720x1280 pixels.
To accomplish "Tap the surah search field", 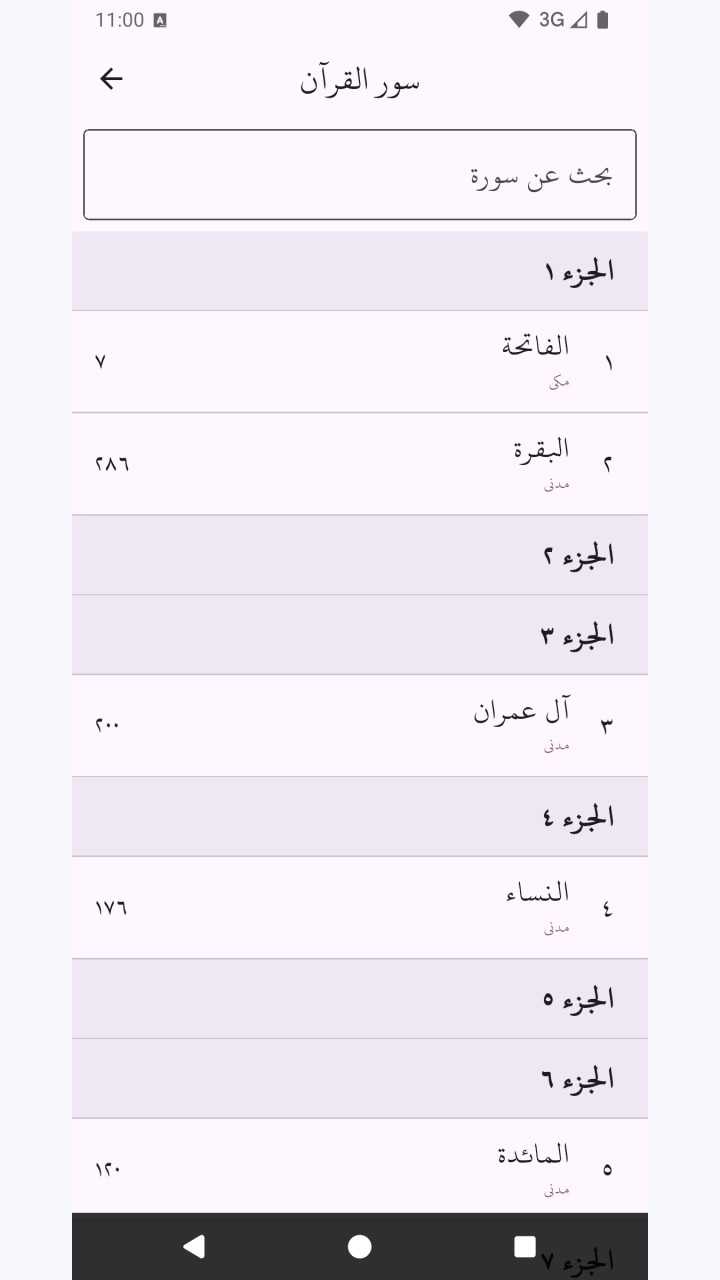I will coord(360,175).
